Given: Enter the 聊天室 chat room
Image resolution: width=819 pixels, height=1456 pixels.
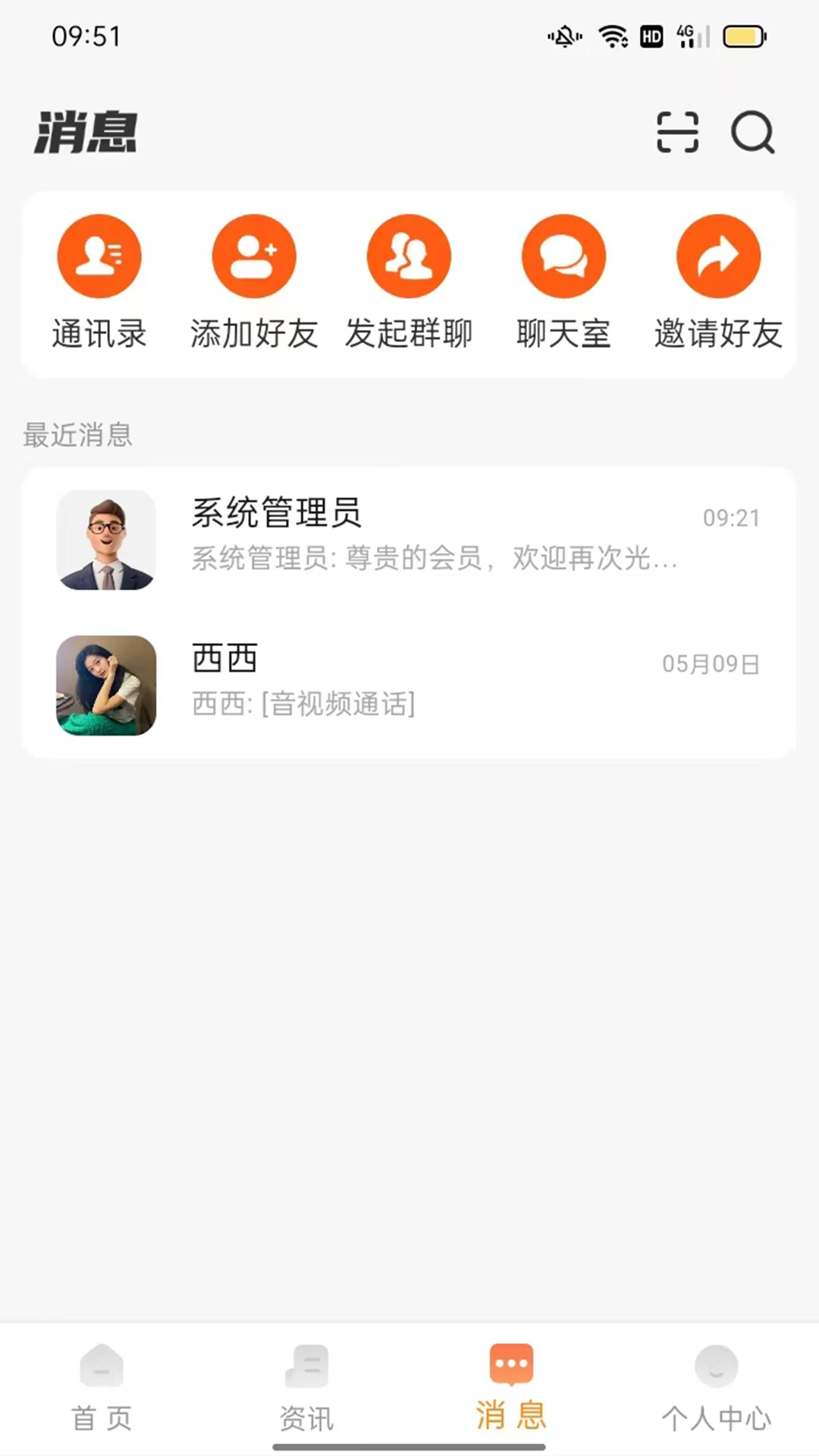Looking at the screenshot, I should coord(563,256).
